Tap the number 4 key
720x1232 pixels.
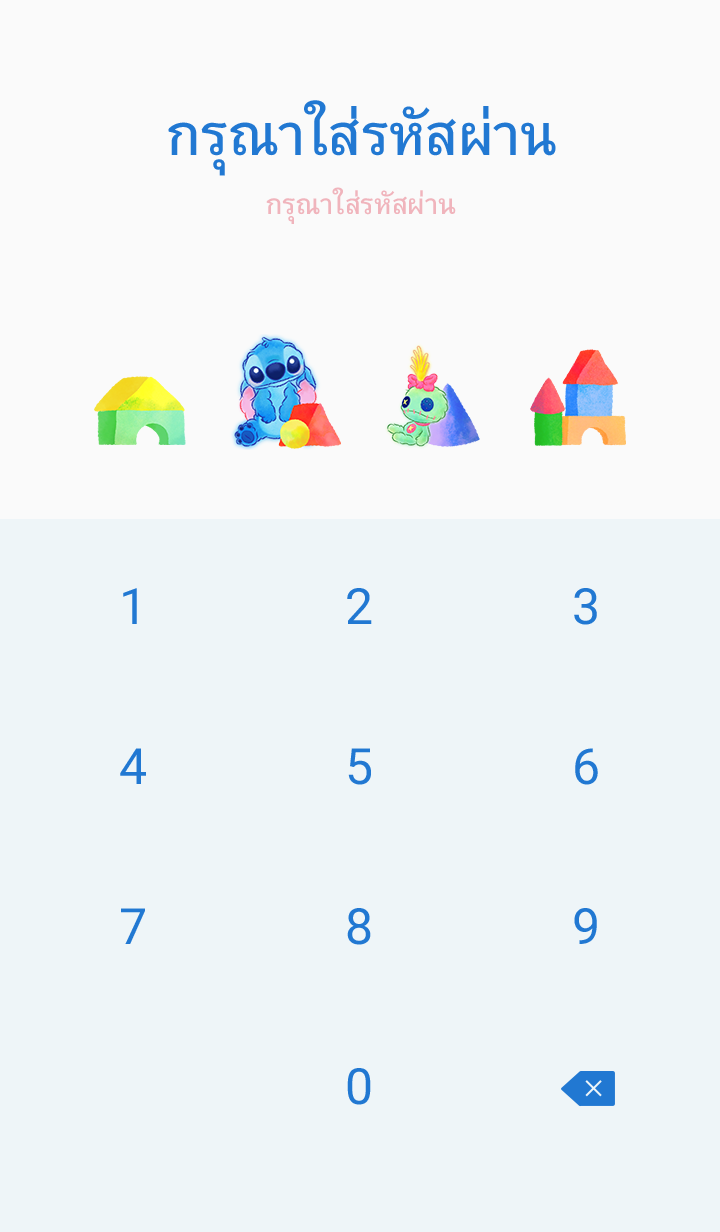133,767
